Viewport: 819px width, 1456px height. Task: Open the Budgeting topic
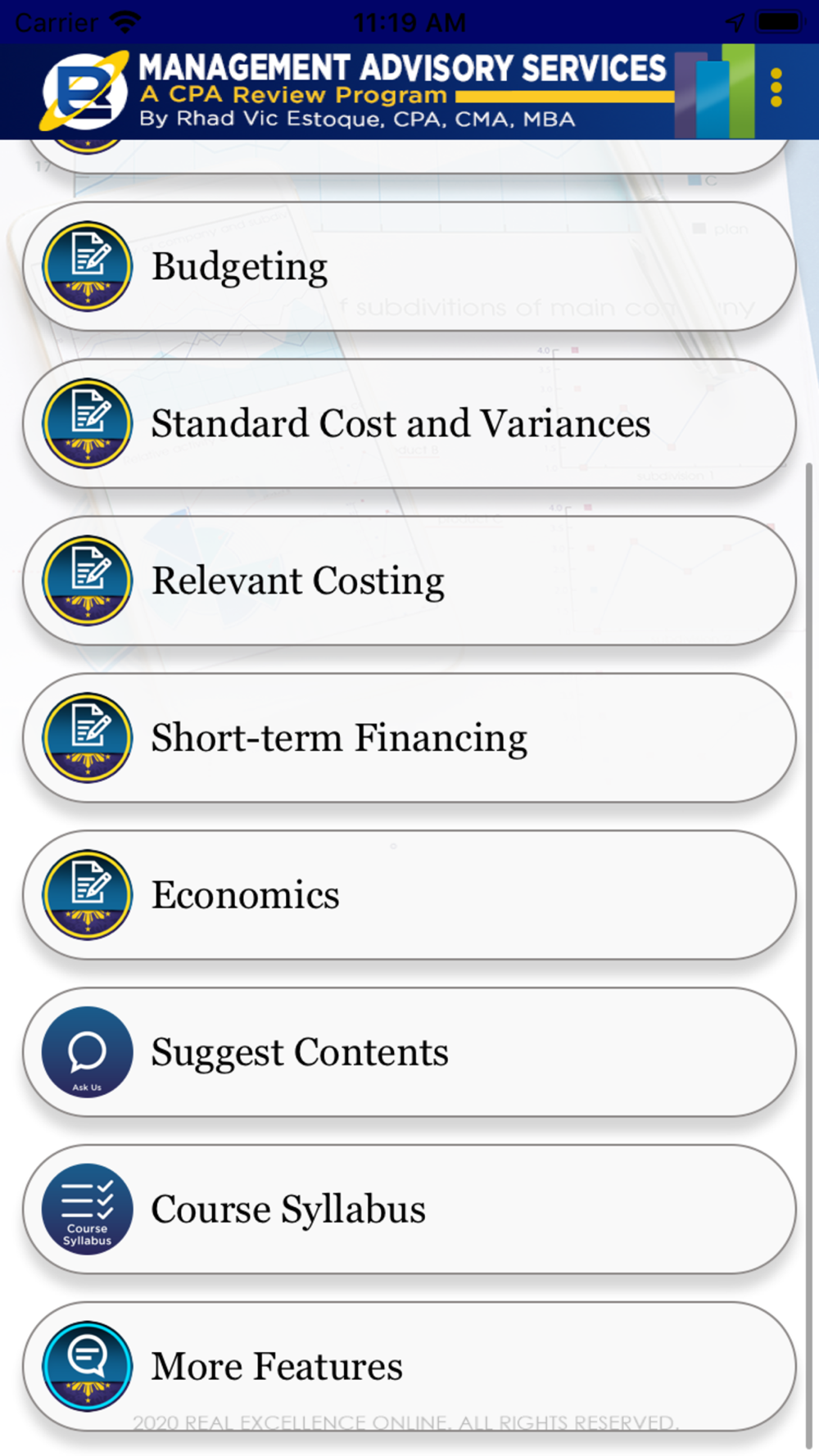point(409,267)
